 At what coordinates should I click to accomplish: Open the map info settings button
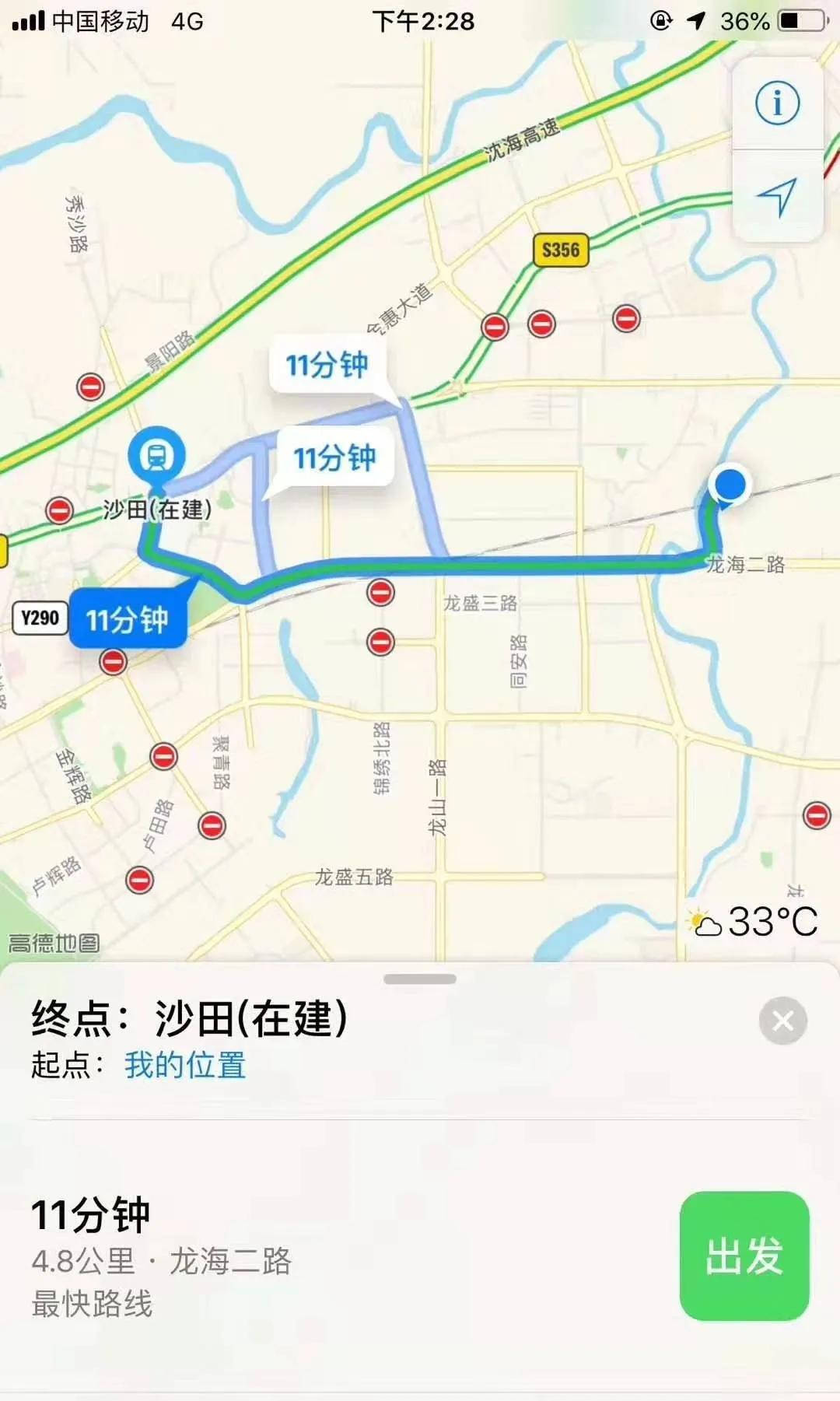point(777,103)
